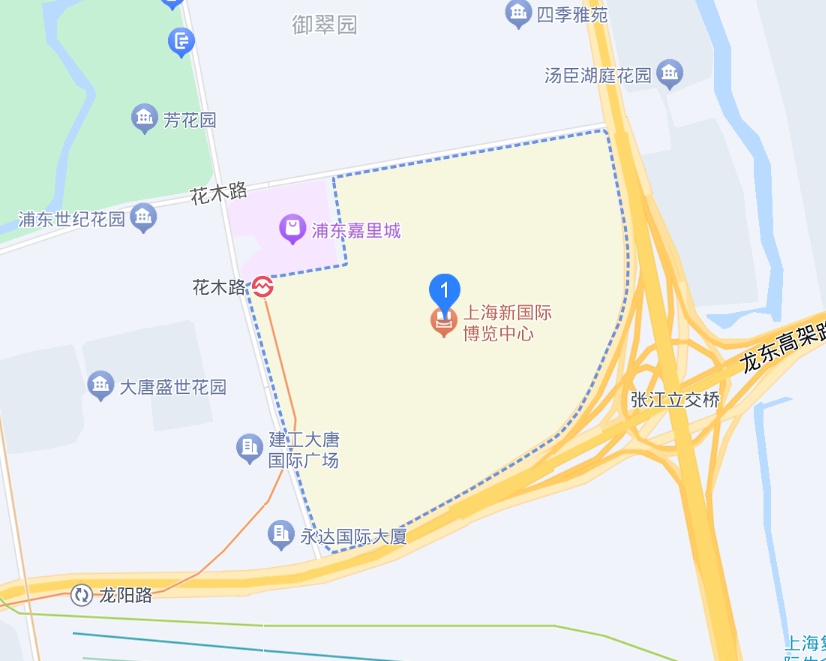Screen dimensions: 826x661
Task: Open the 芳花园 residence marker
Action: 144,119
